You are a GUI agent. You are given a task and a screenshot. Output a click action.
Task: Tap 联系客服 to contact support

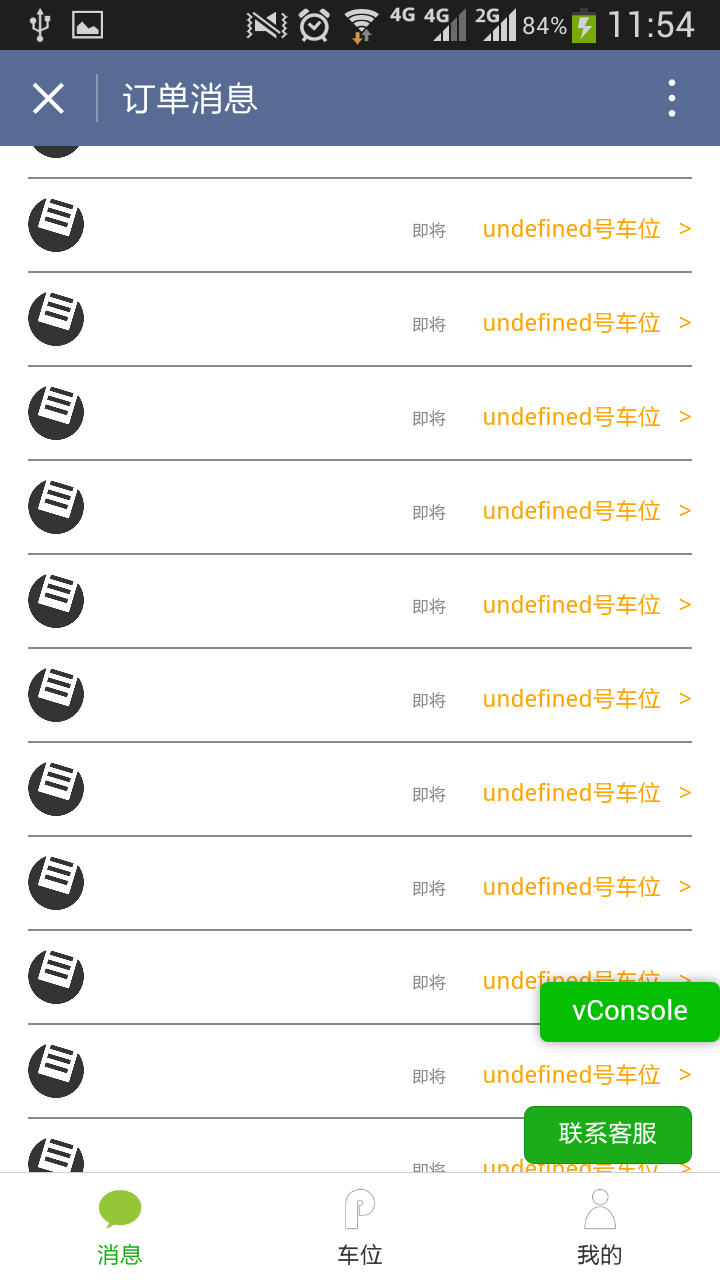(x=608, y=1134)
